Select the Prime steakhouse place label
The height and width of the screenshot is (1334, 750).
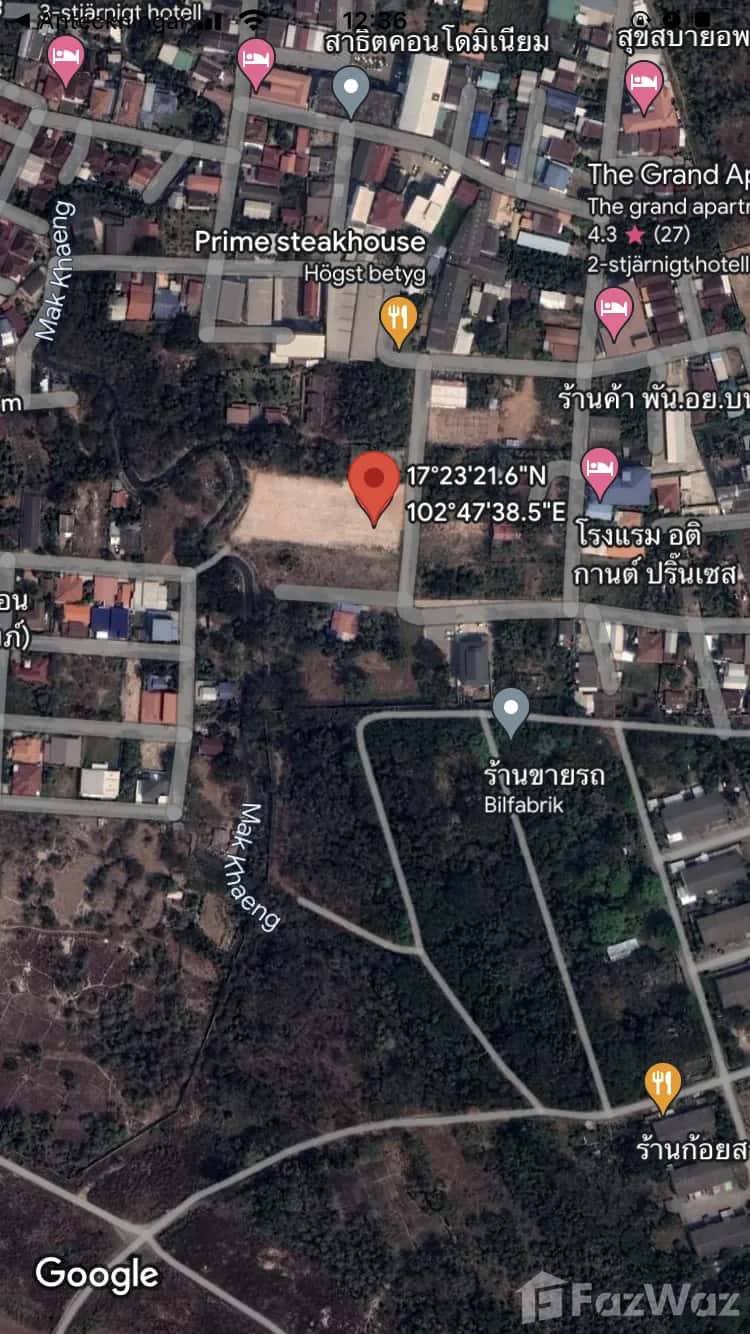point(309,243)
